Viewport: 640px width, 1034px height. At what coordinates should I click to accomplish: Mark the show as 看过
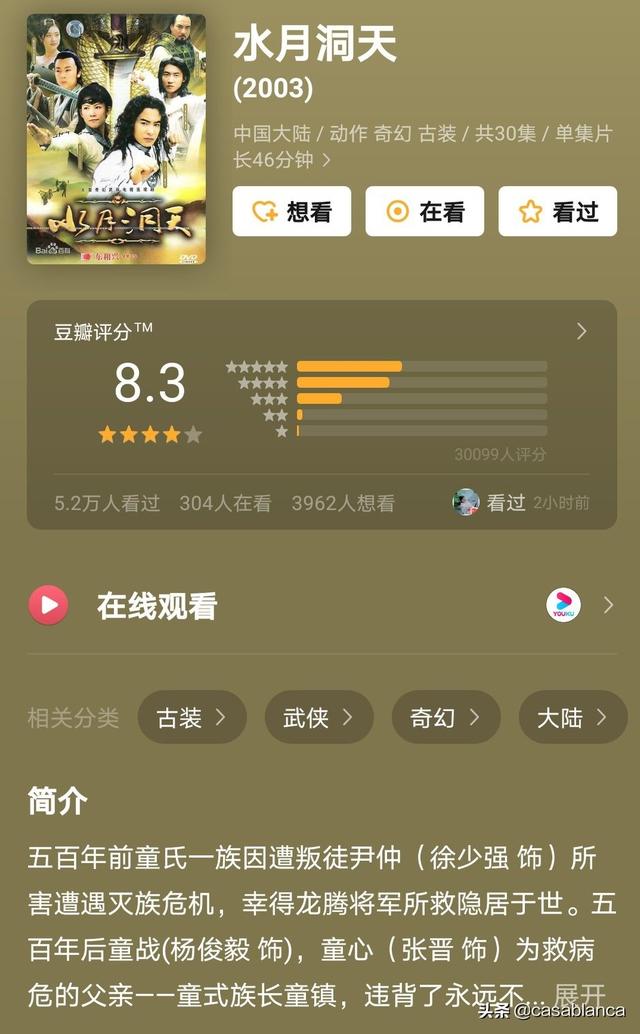(x=557, y=211)
